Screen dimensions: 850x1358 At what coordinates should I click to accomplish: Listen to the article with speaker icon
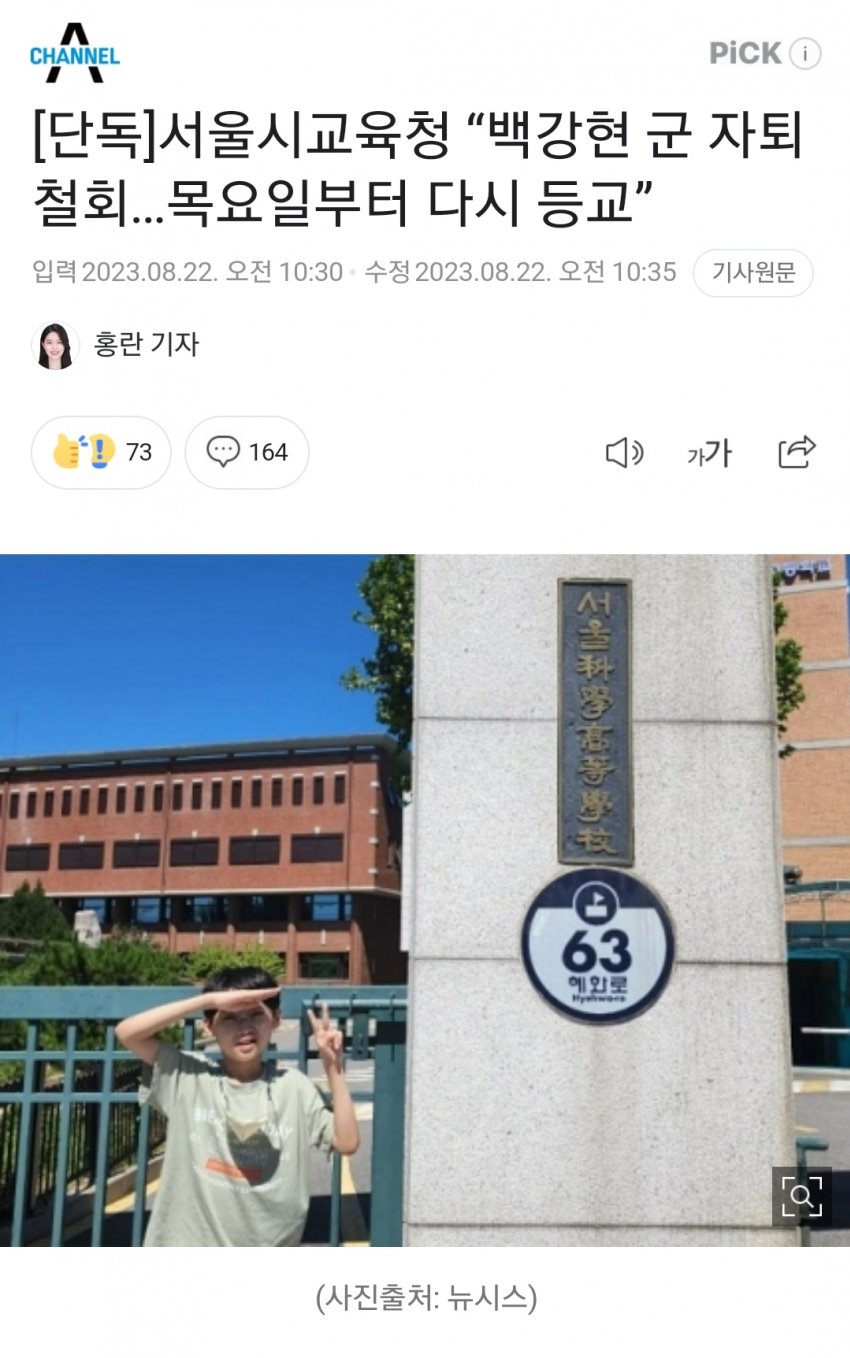tap(624, 453)
